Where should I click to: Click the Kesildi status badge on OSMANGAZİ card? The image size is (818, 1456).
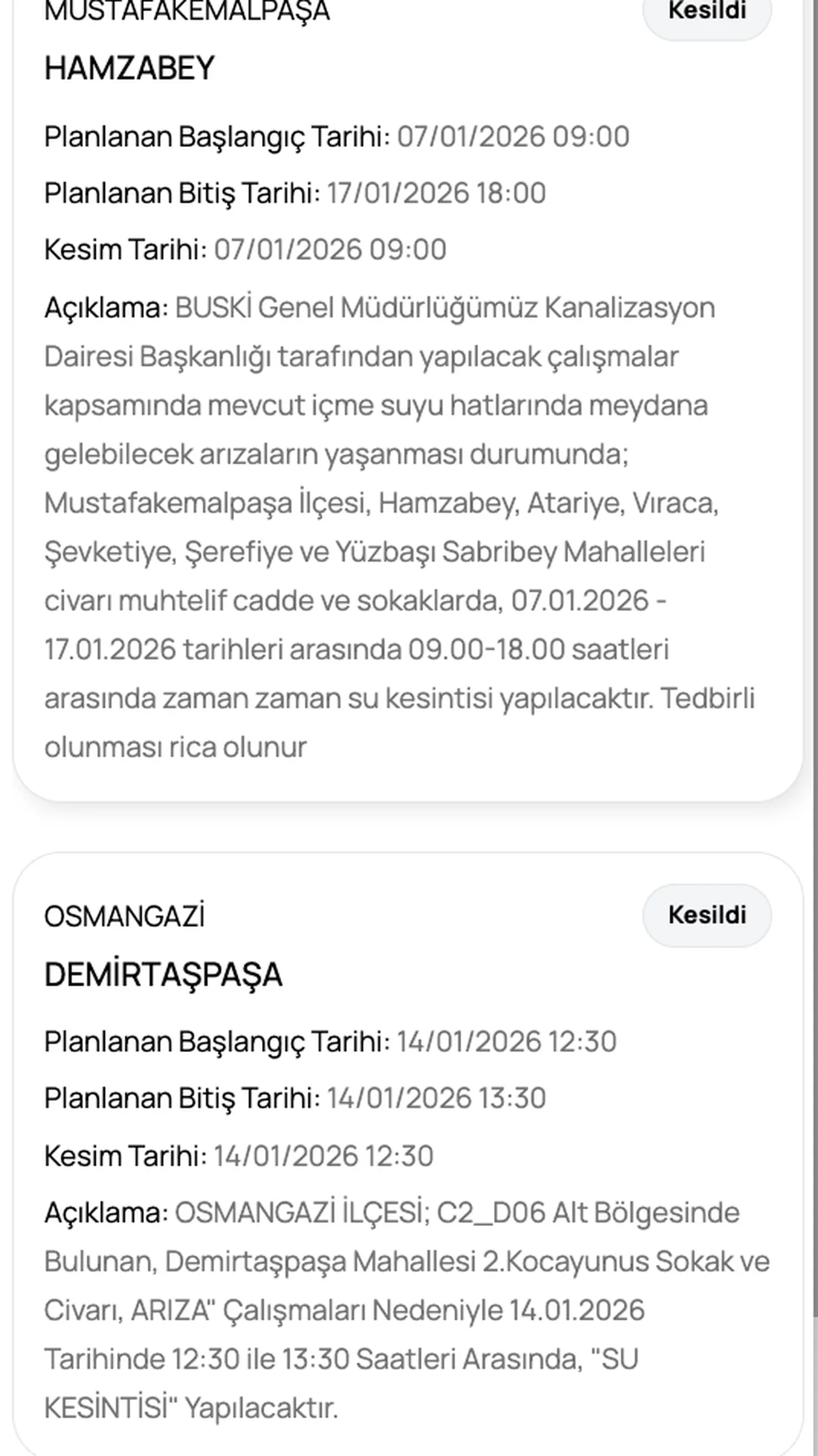[x=706, y=915]
